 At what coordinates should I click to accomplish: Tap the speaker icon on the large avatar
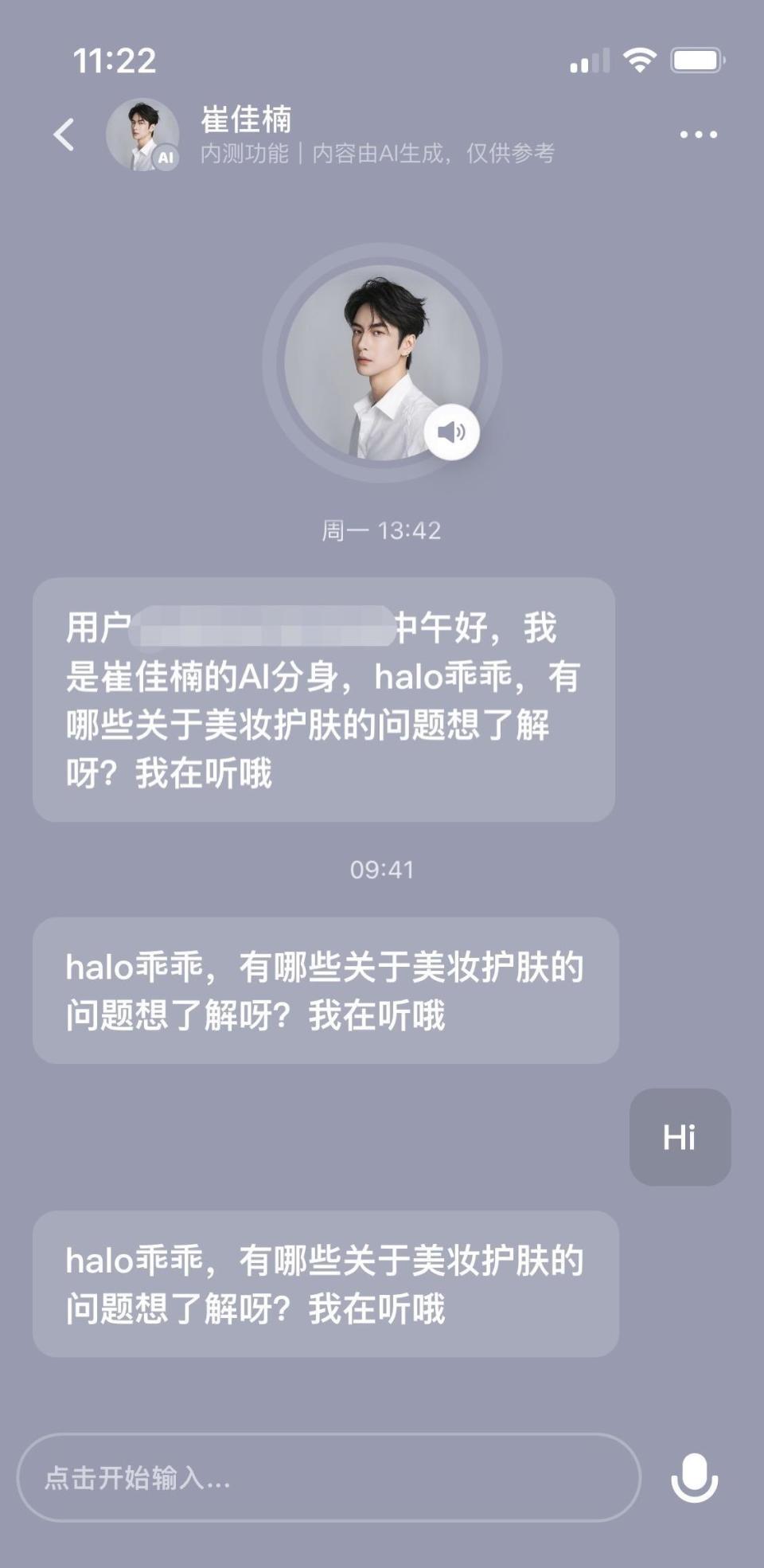click(454, 431)
